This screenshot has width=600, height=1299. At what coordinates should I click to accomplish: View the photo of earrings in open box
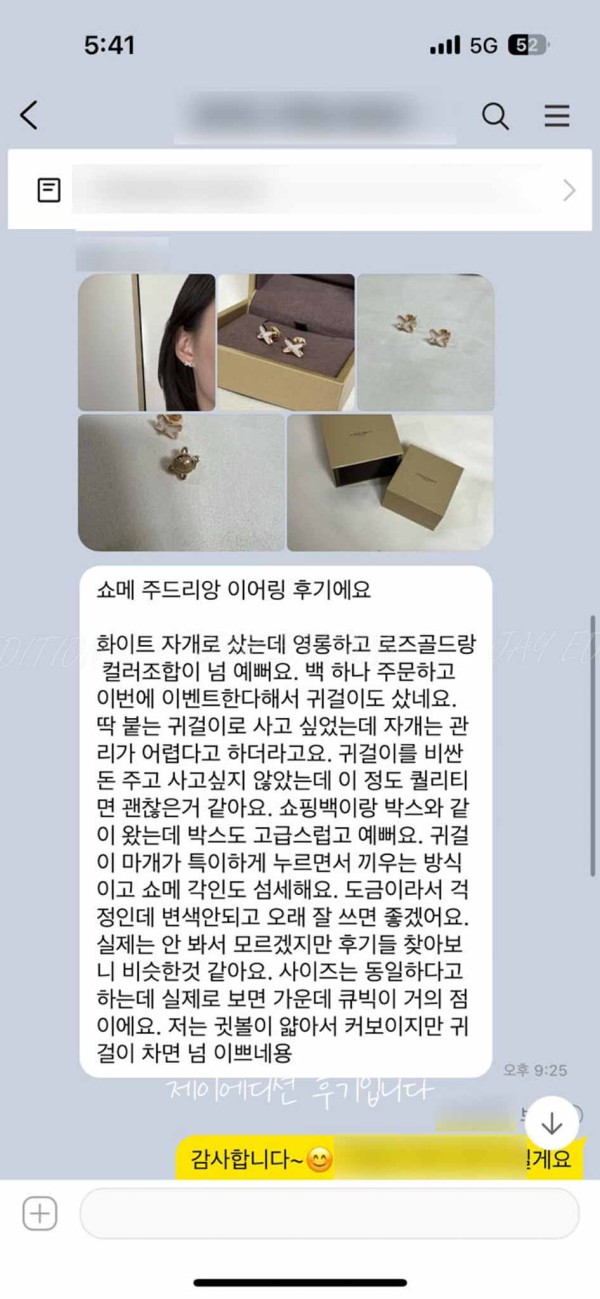click(286, 342)
